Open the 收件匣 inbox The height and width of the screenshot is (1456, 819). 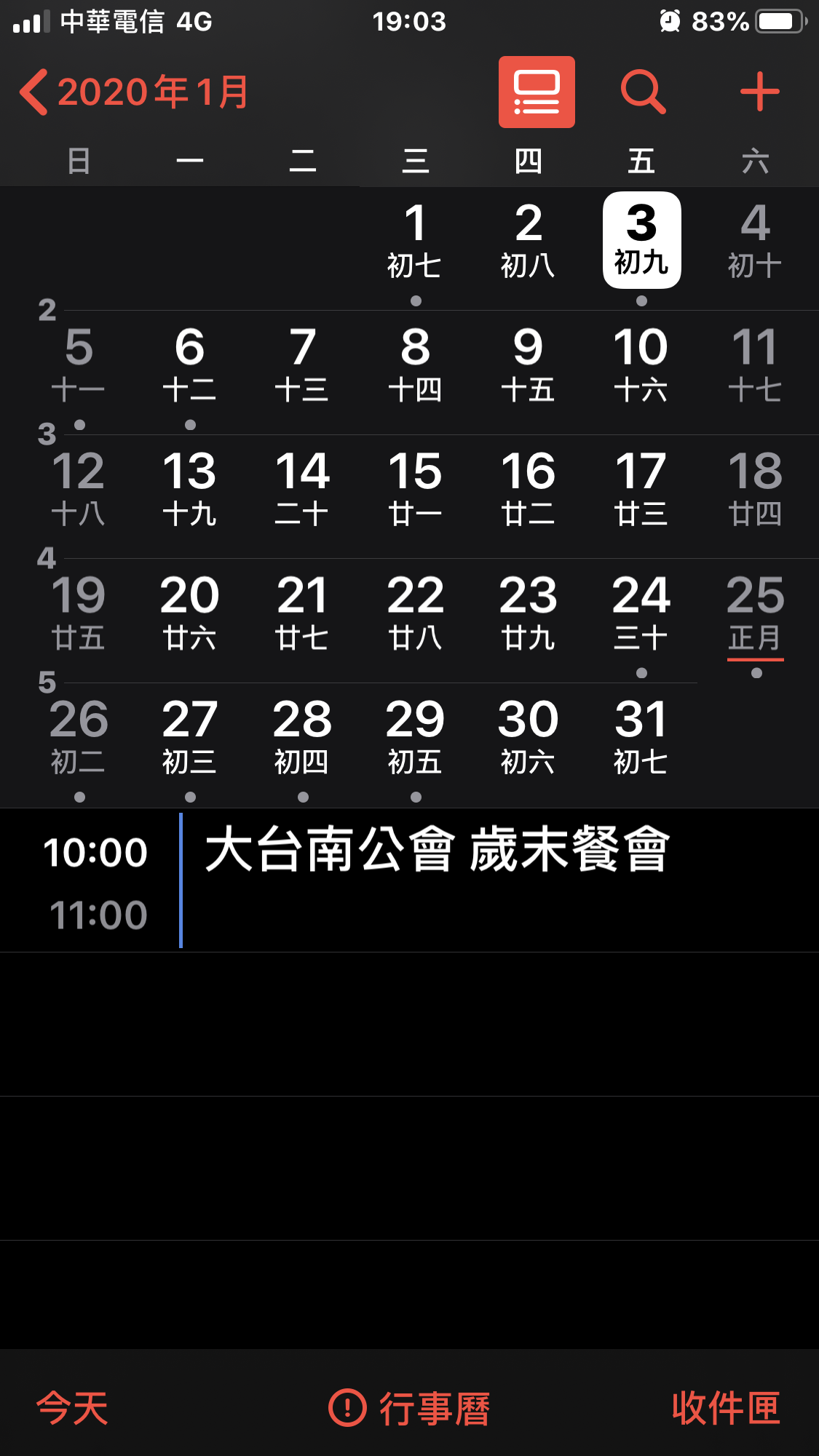726,1408
